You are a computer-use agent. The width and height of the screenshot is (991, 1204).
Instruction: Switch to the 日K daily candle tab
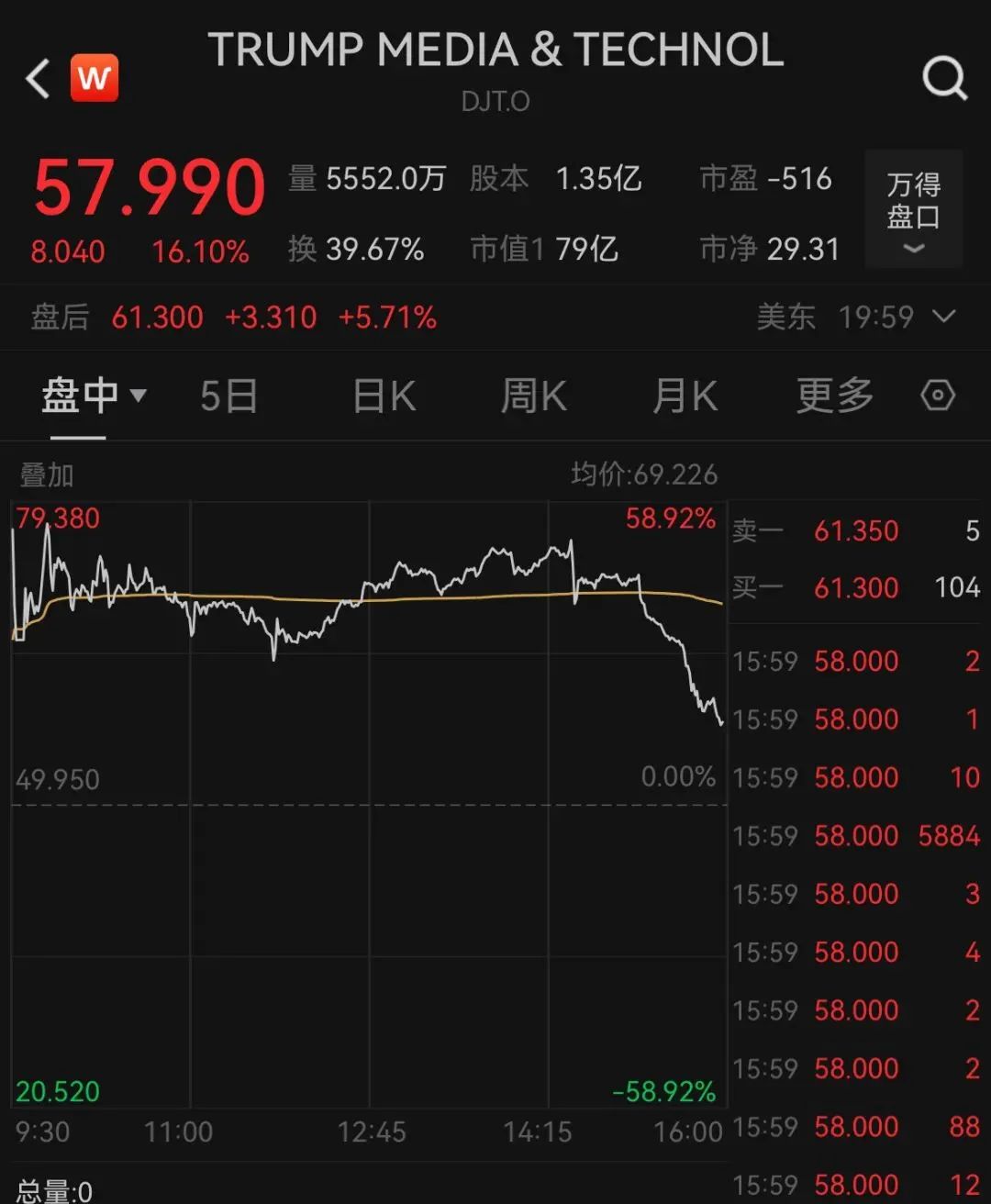(x=382, y=395)
